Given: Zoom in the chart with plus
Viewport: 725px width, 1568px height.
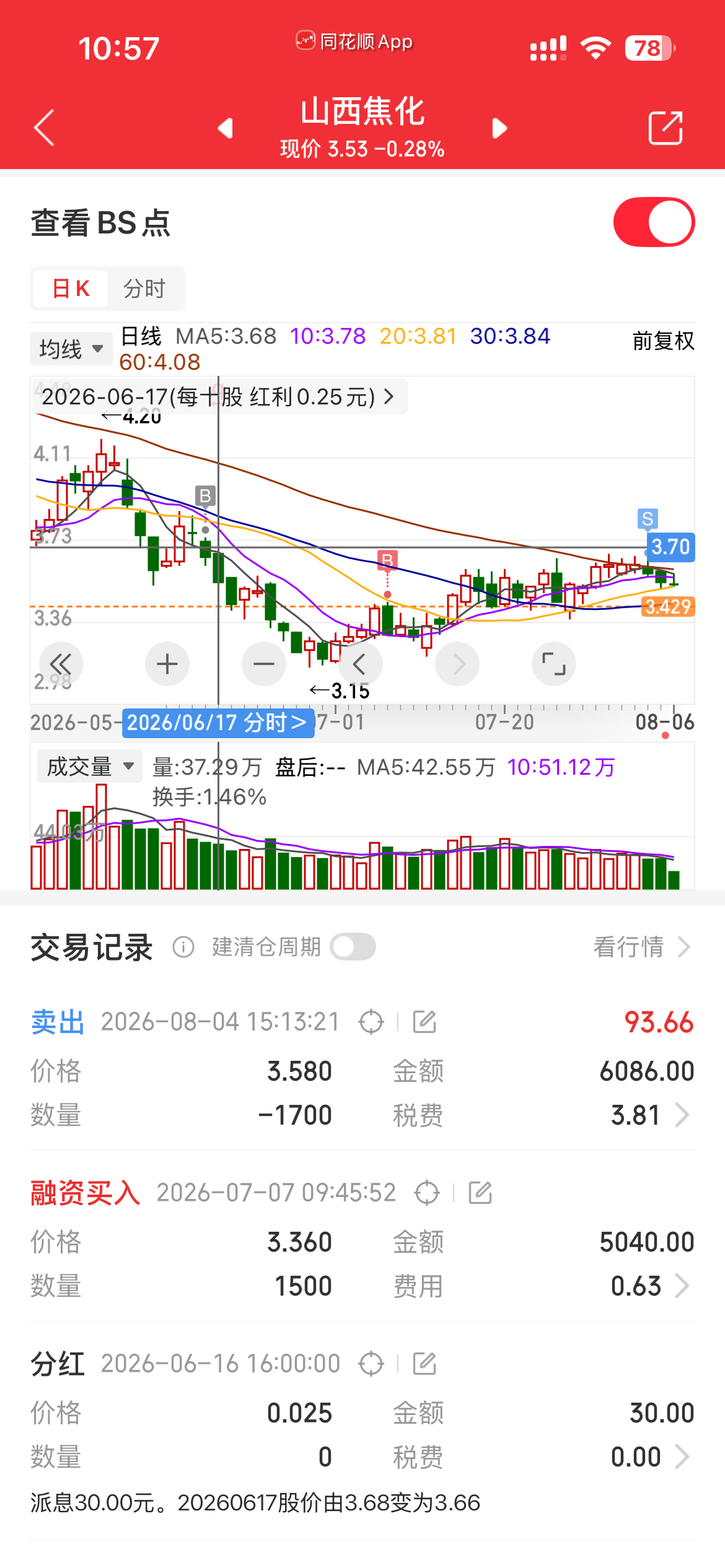Looking at the screenshot, I should pyautogui.click(x=167, y=664).
